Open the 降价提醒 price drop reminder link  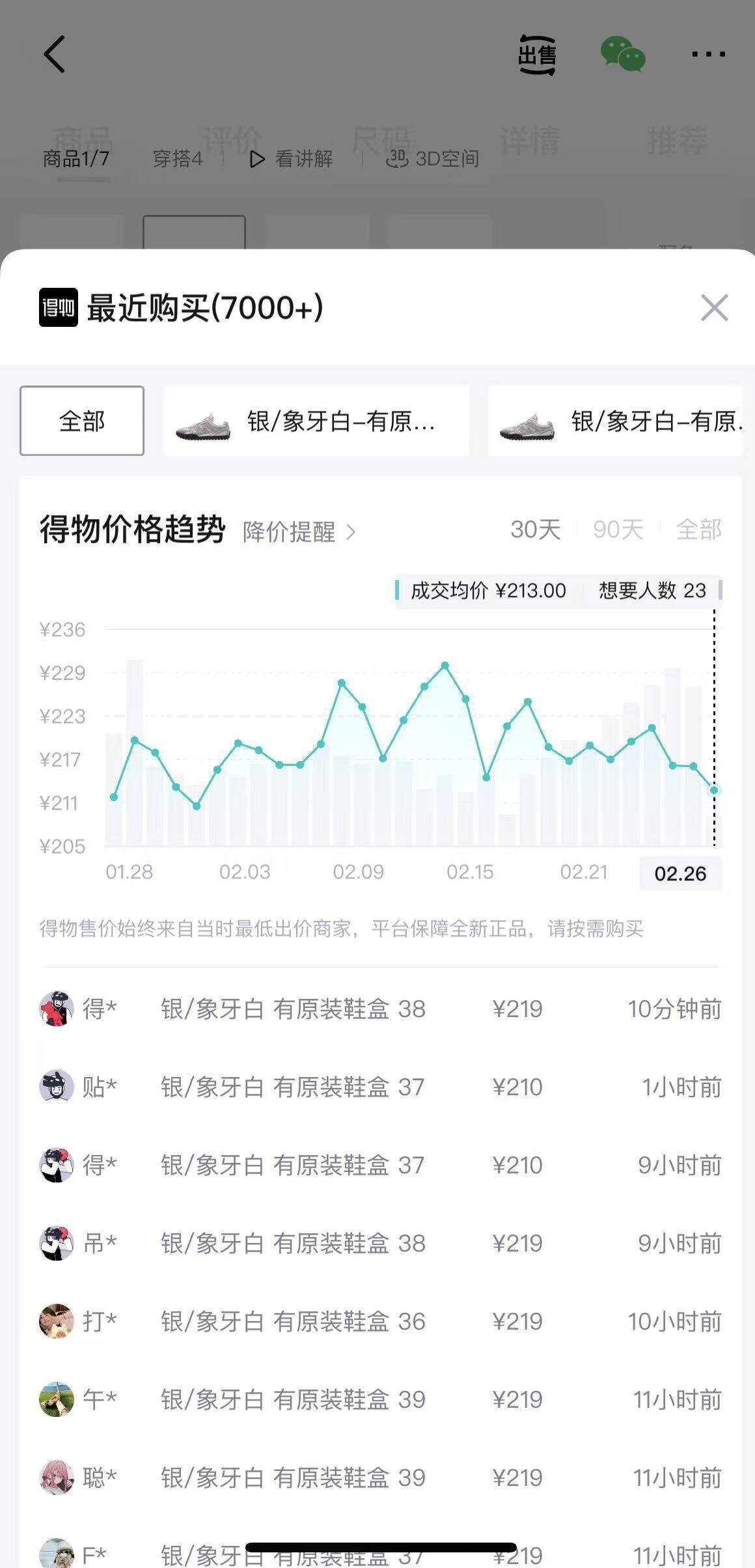pos(290,531)
